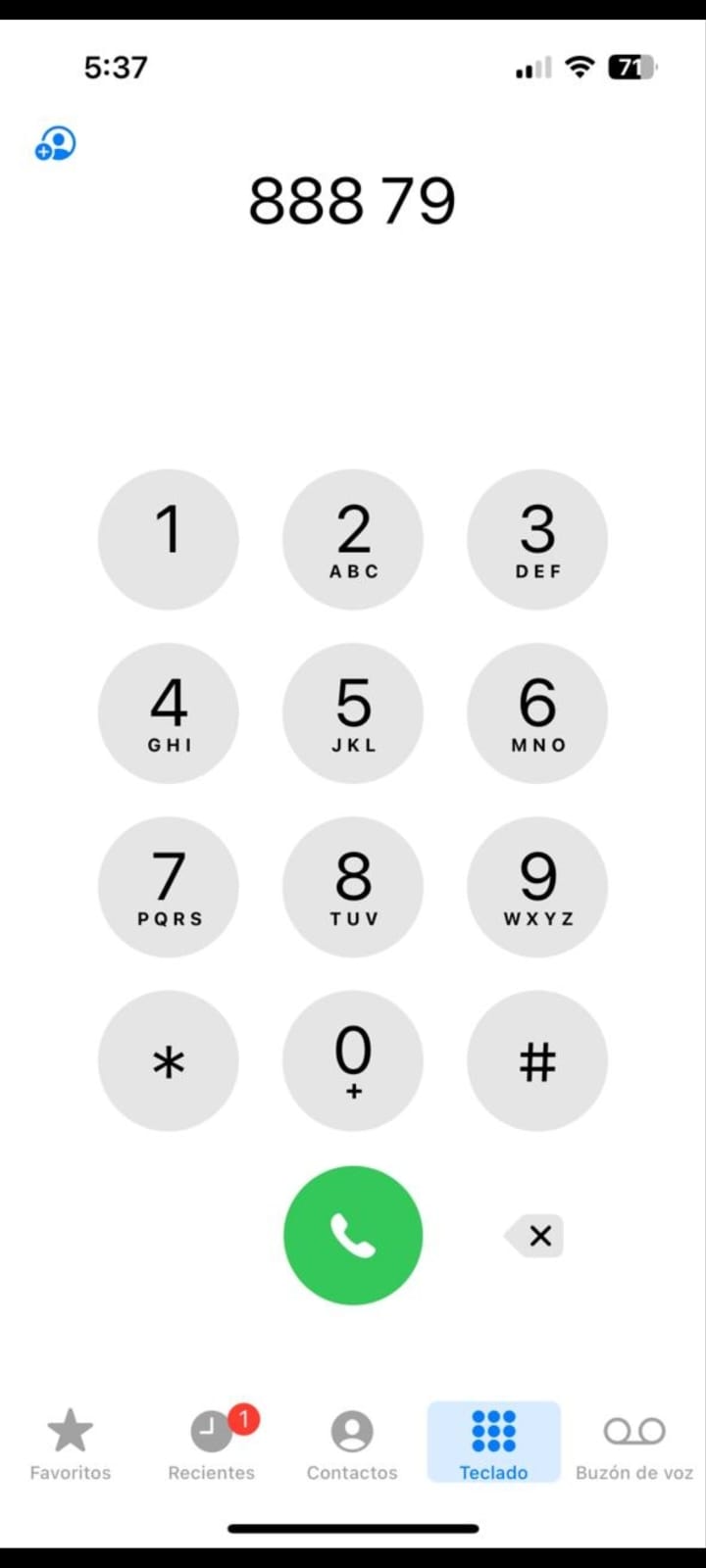Switch to the Favoritos tab
706x1568 pixels.
(71, 1444)
